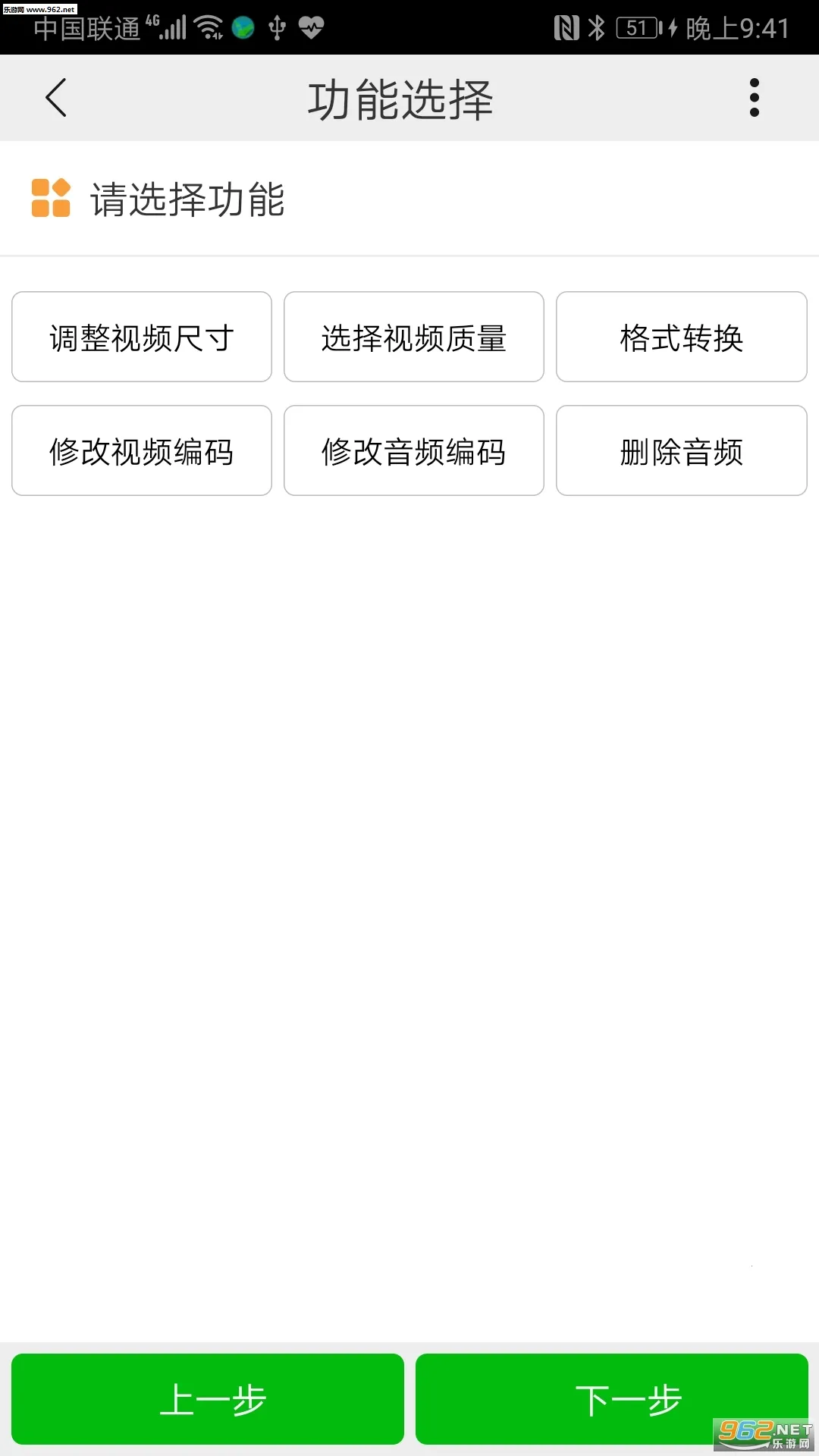Tap the back arrow in the title bar
Viewport: 819px width, 1456px height.
tap(55, 98)
